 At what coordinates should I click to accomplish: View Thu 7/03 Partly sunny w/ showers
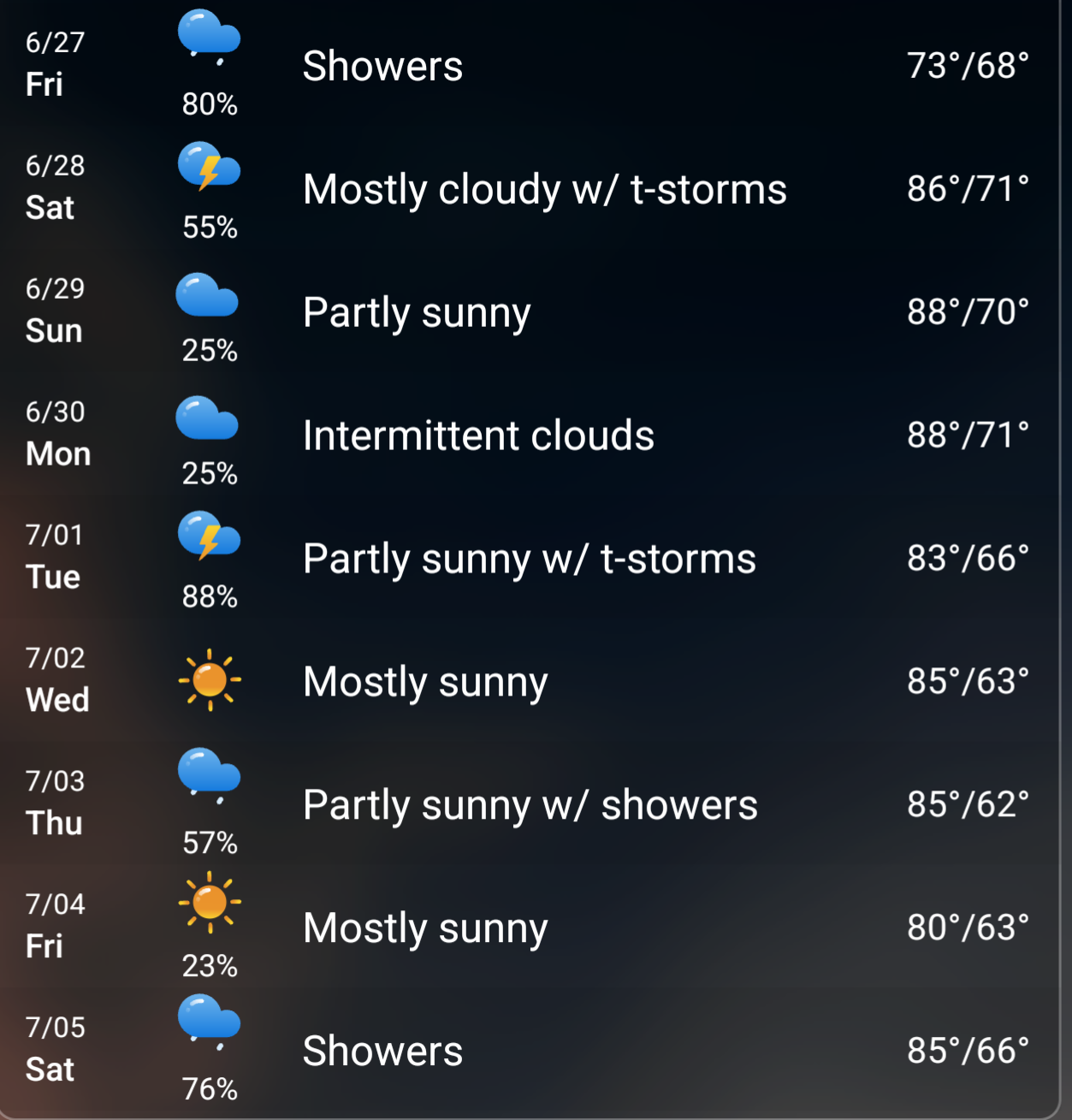click(x=530, y=805)
